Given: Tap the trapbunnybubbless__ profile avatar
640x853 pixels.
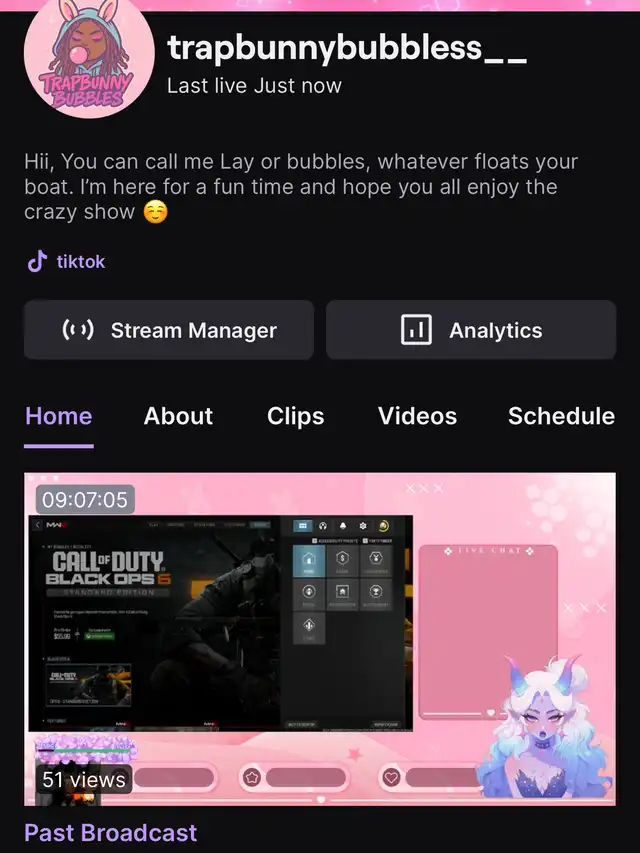Looking at the screenshot, I should tap(85, 62).
